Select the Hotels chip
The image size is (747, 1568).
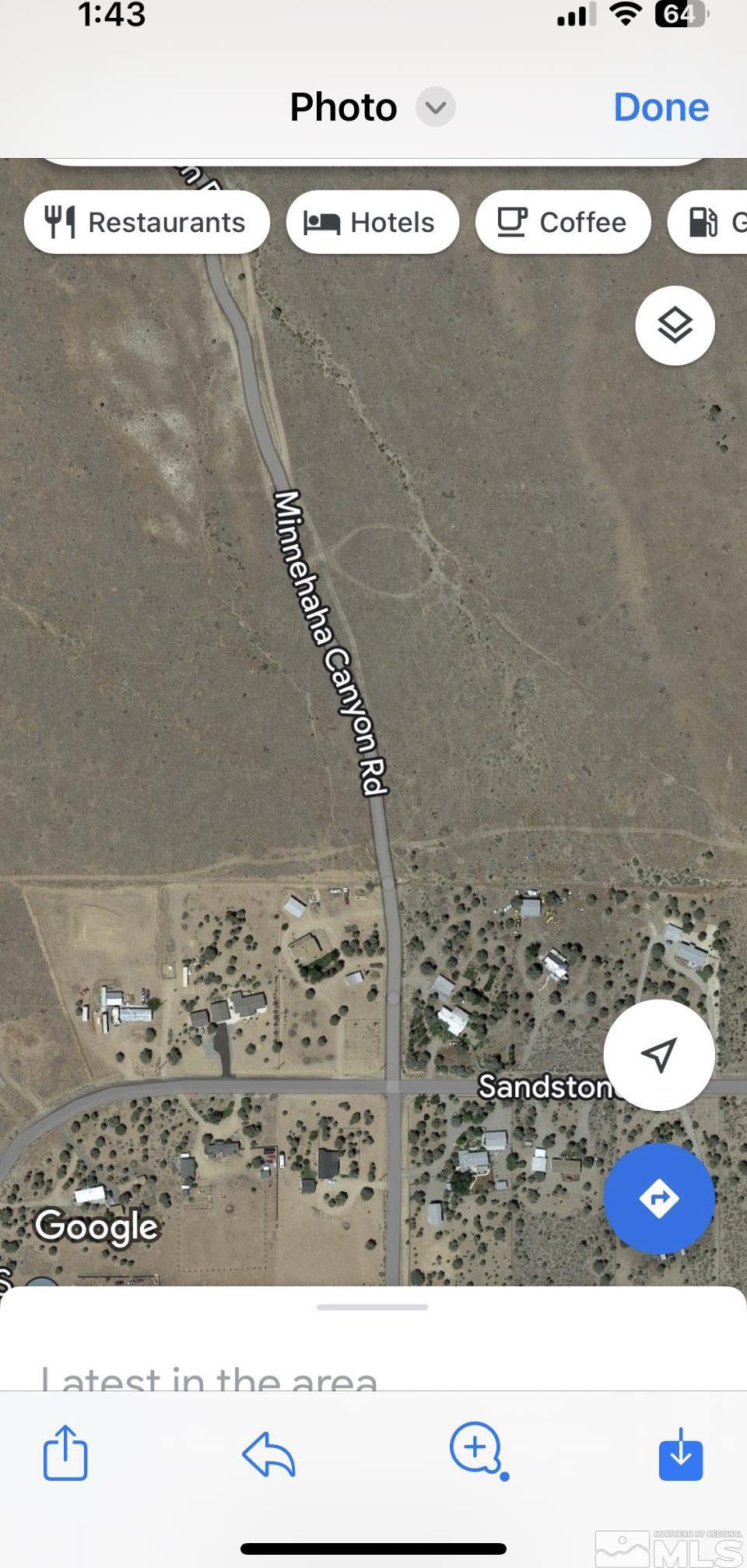pos(372,223)
